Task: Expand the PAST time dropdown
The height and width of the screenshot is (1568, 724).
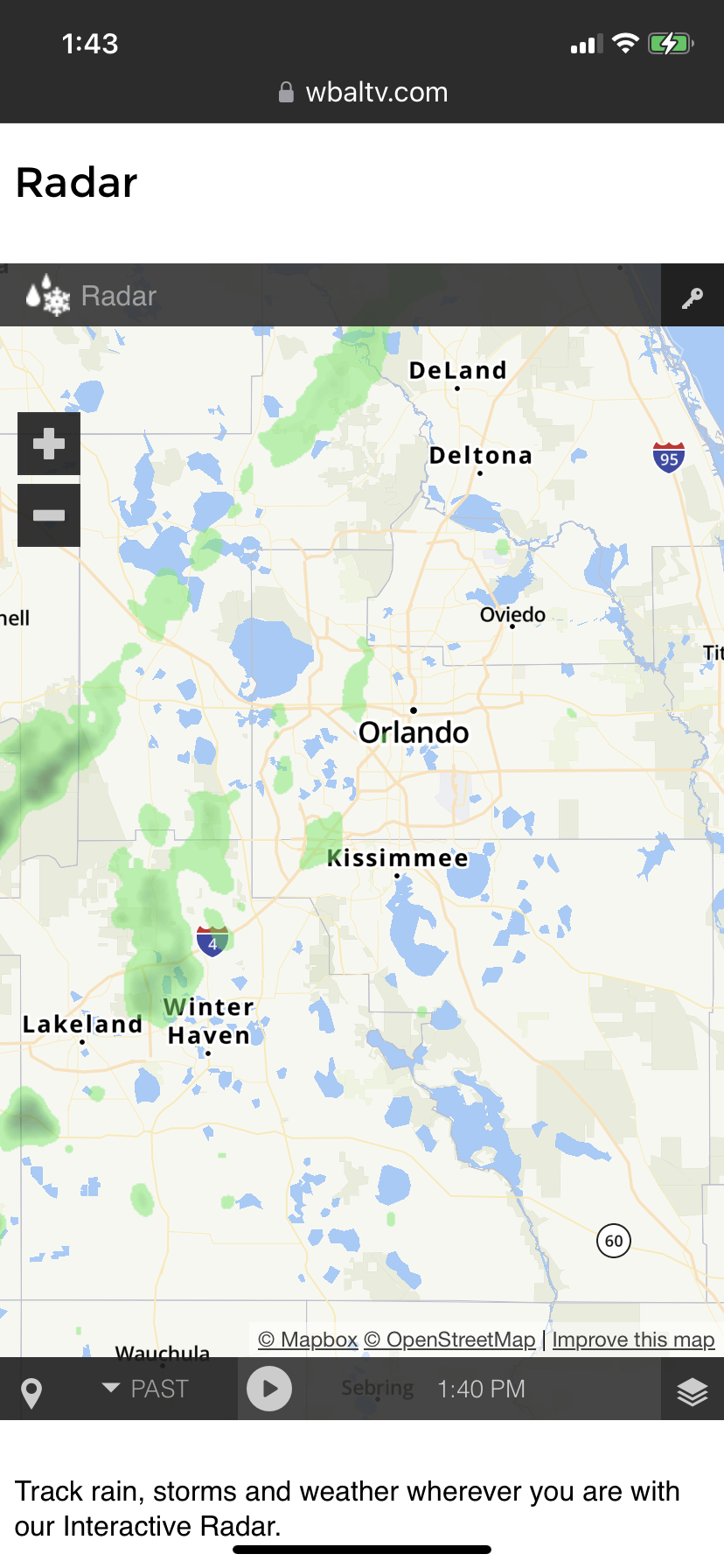Action: click(x=145, y=1389)
